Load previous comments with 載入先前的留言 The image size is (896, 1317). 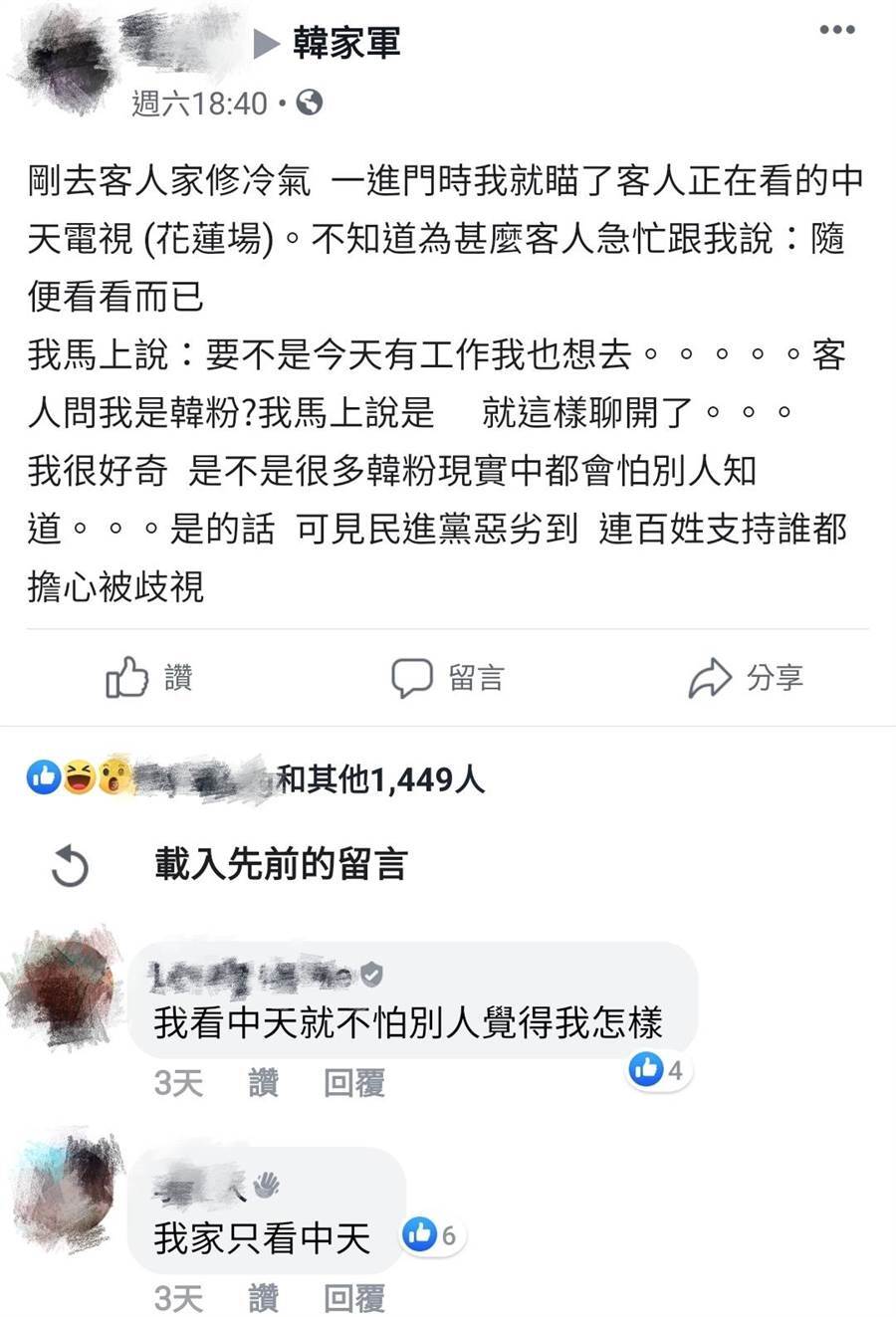[280, 864]
